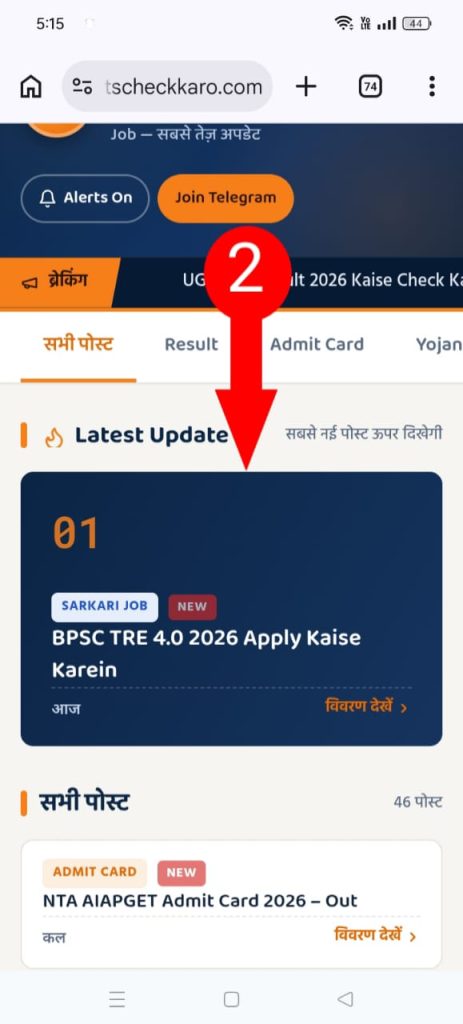Go to the browser home page
The width and height of the screenshot is (463, 1024).
31,86
